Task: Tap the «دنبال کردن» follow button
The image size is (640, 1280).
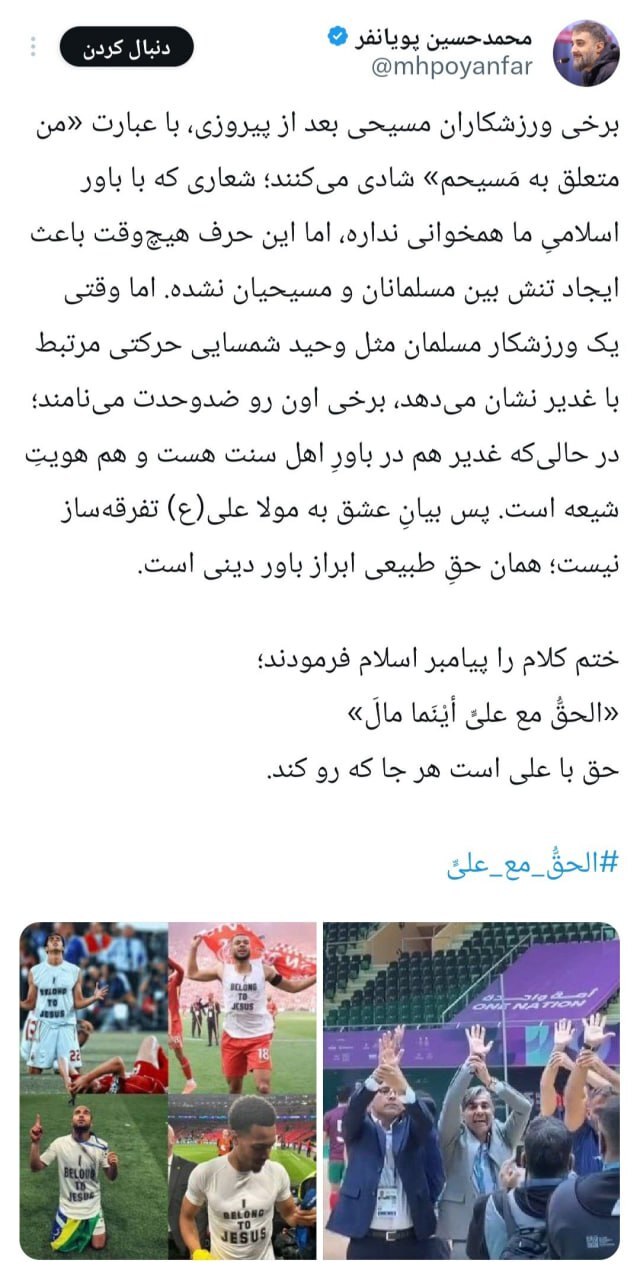Action: pos(127,47)
